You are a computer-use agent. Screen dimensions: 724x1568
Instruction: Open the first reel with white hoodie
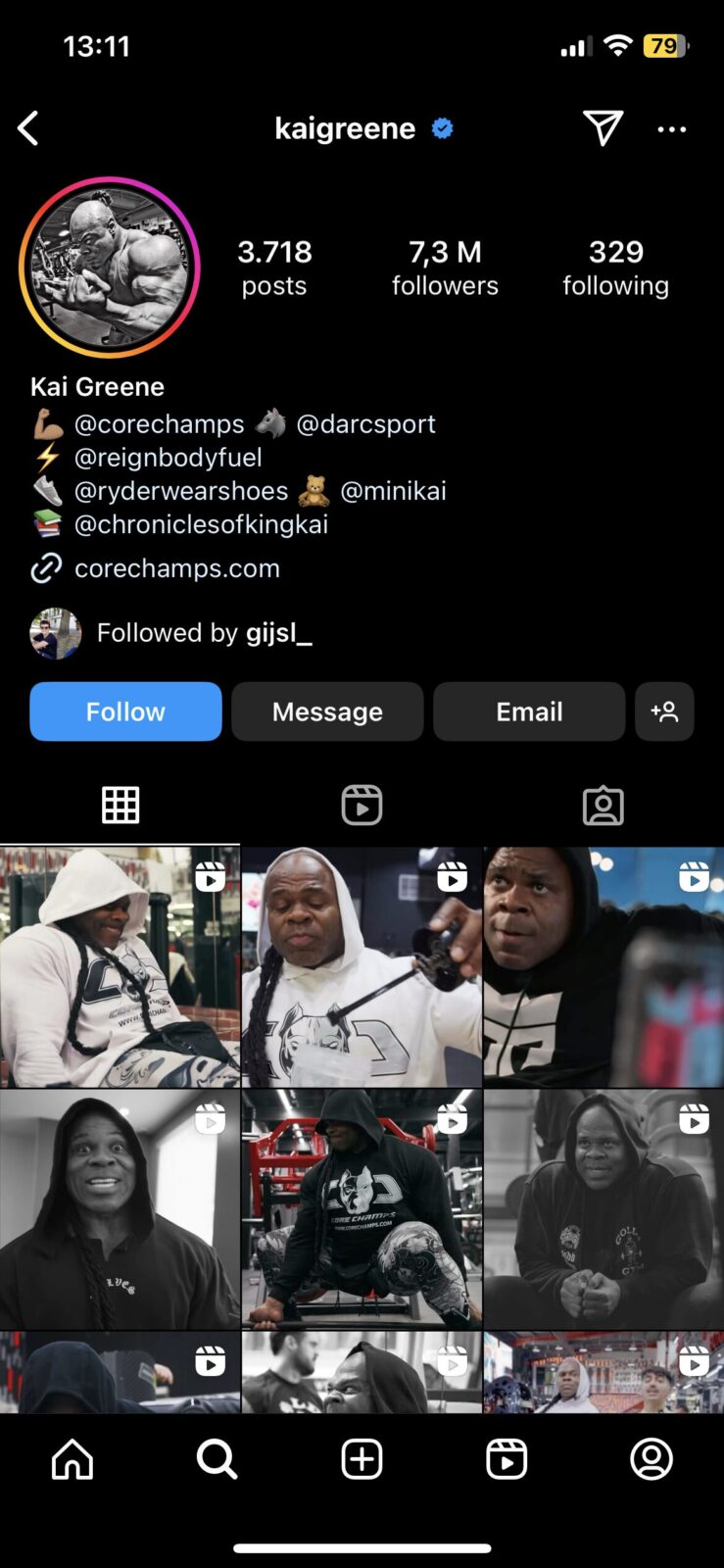(120, 967)
